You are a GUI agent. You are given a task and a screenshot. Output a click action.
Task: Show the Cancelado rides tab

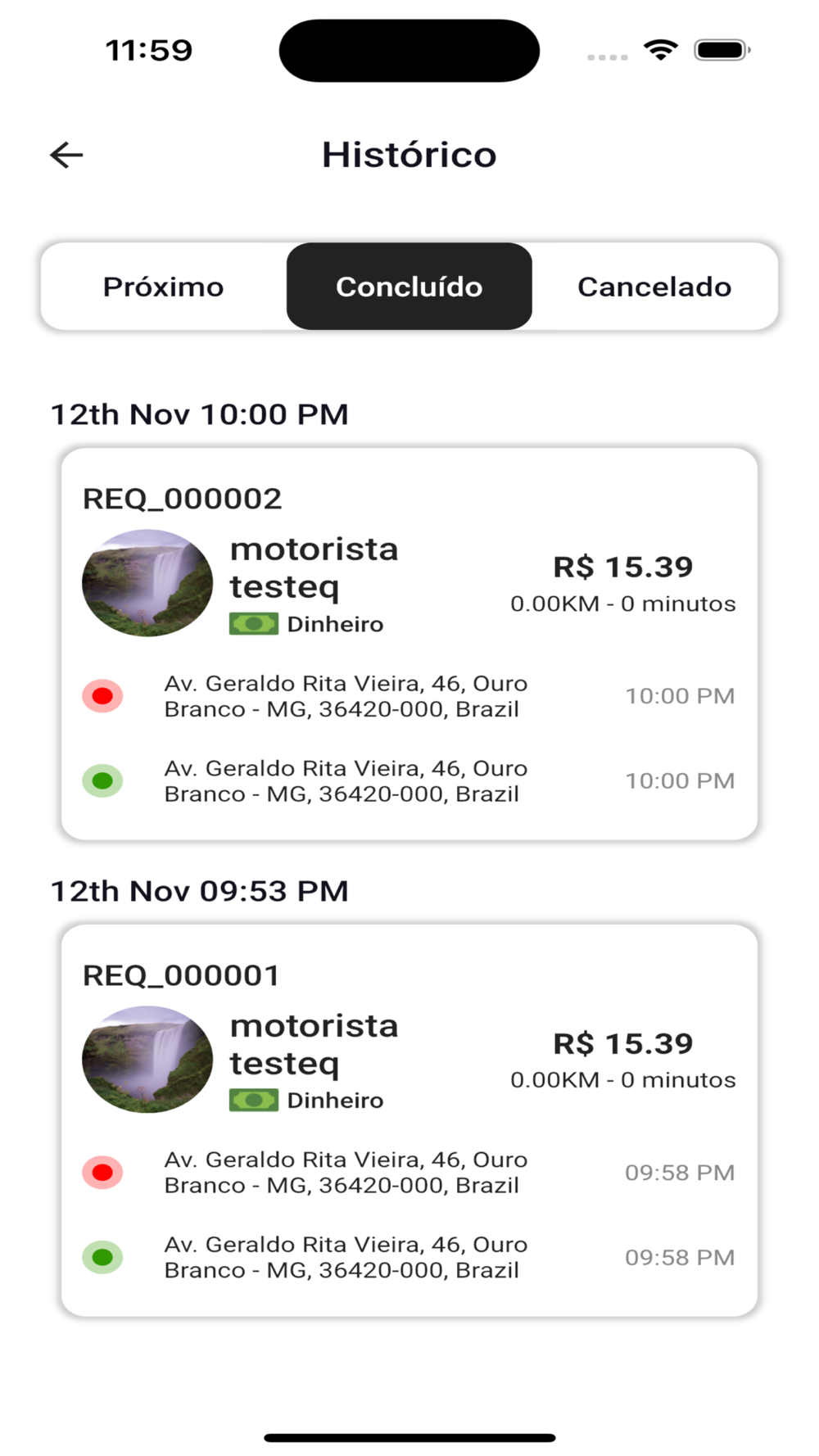click(654, 287)
